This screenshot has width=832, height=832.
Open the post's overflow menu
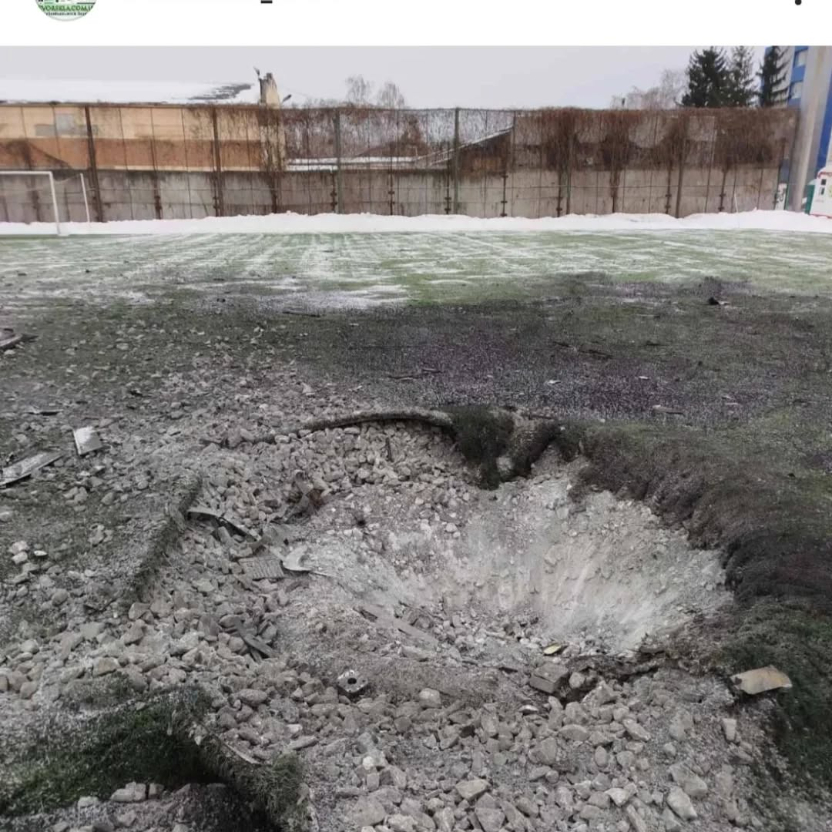pyautogui.click(x=797, y=3)
